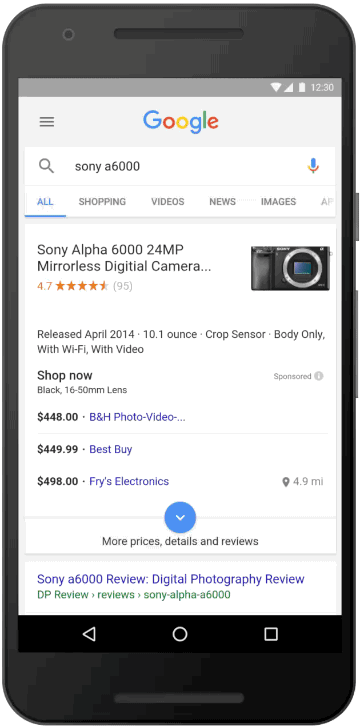The image size is (360, 728).
Task: Open the B&H Photo-Video offer
Action: pyautogui.click(x=137, y=417)
